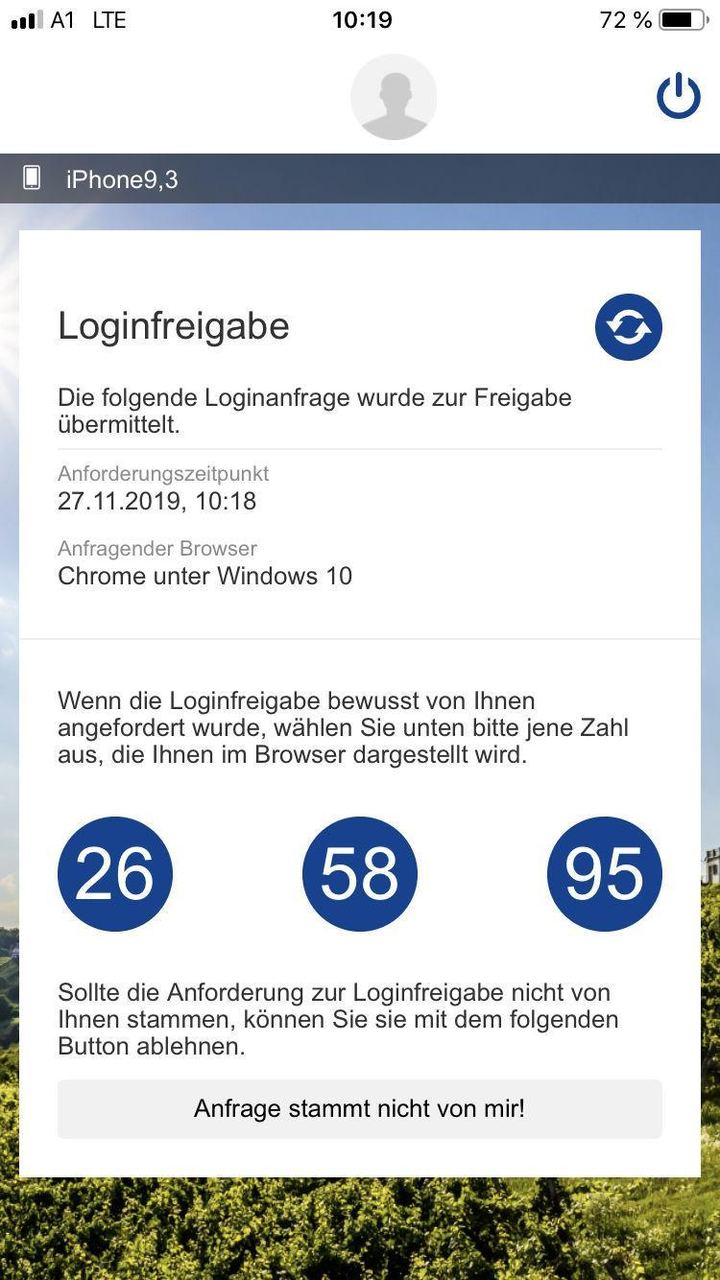Tap the battery indicator in the status bar
720x1280 pixels.
pyautogui.click(x=680, y=19)
